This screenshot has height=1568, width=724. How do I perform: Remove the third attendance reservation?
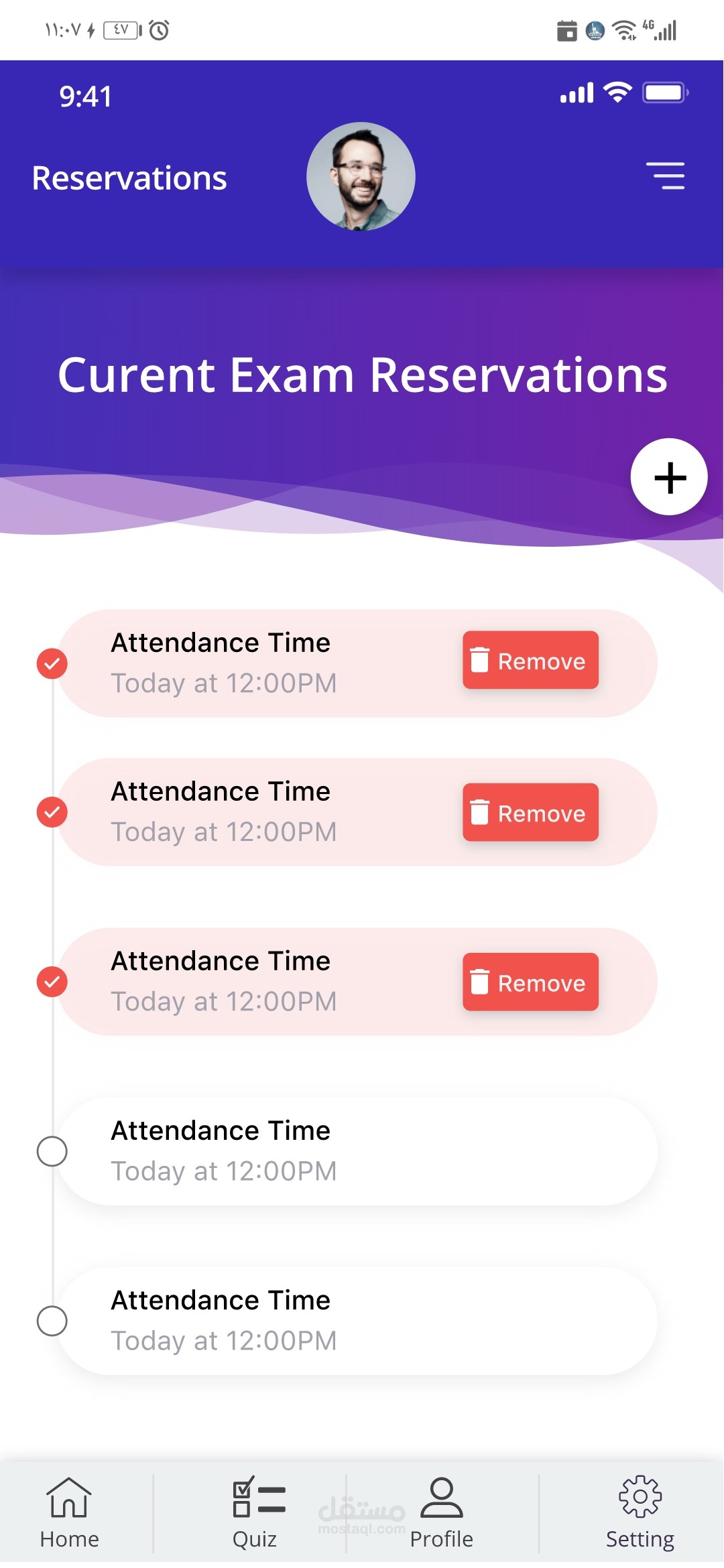click(530, 982)
